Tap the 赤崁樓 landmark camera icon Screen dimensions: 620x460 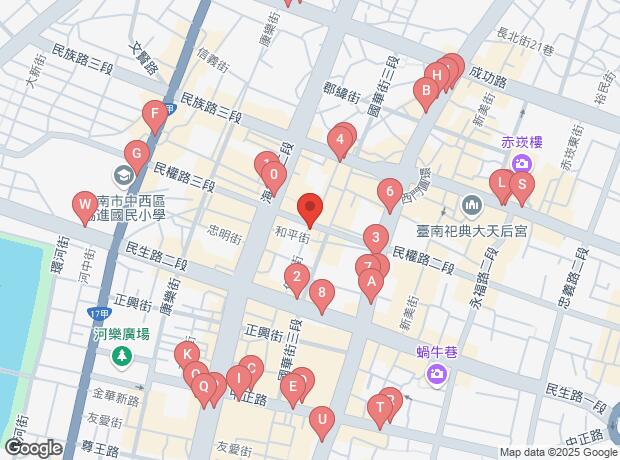coord(521,164)
